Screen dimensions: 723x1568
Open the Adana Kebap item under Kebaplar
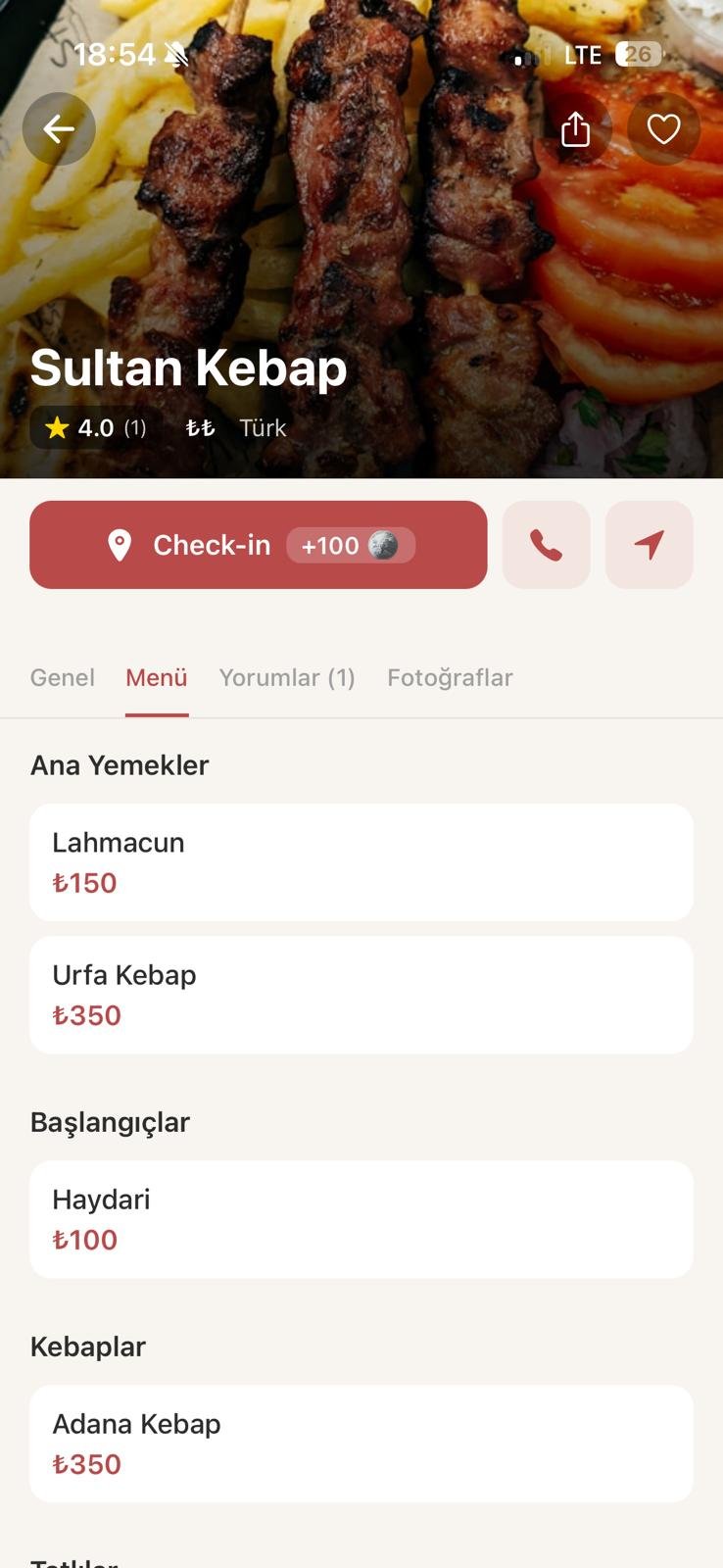click(361, 1443)
